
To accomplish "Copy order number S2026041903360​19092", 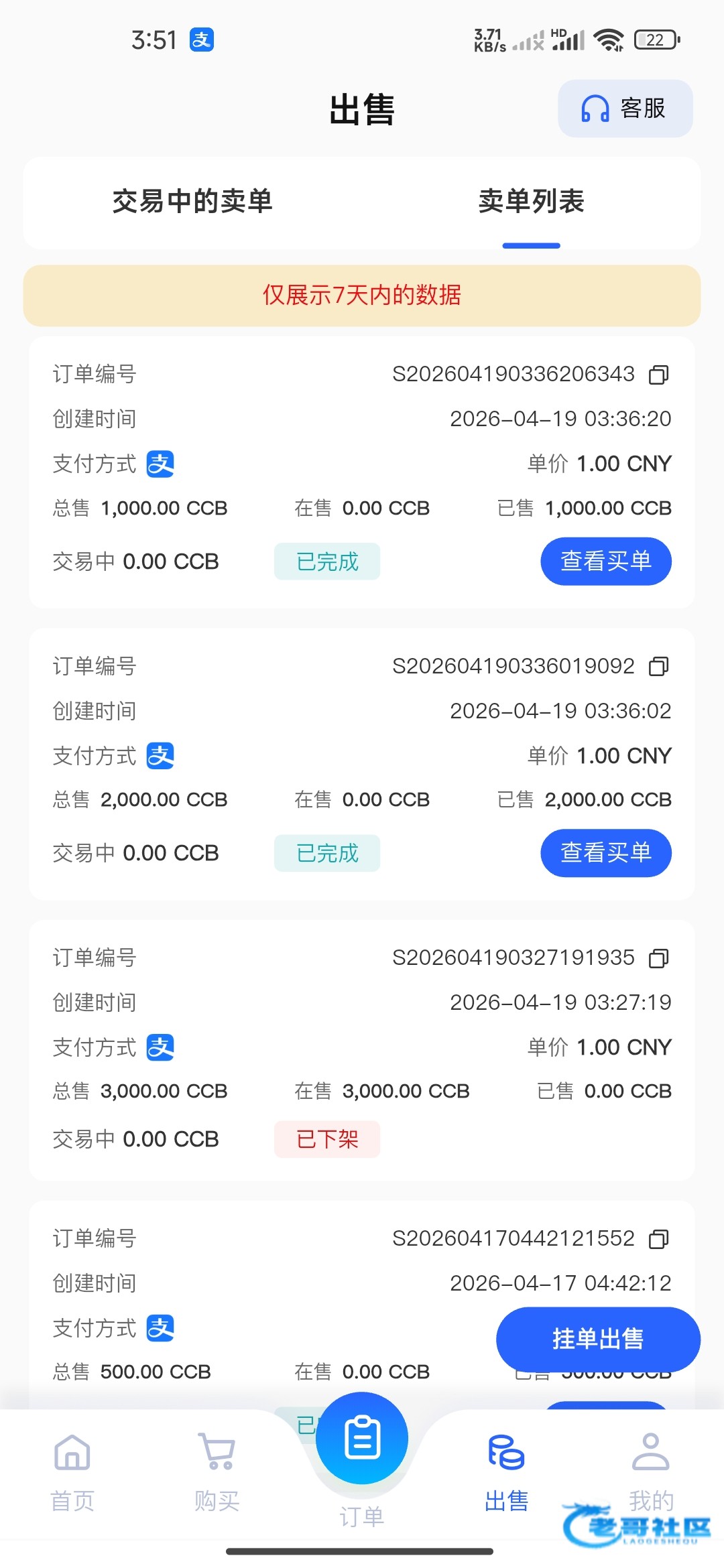I will coord(659,667).
